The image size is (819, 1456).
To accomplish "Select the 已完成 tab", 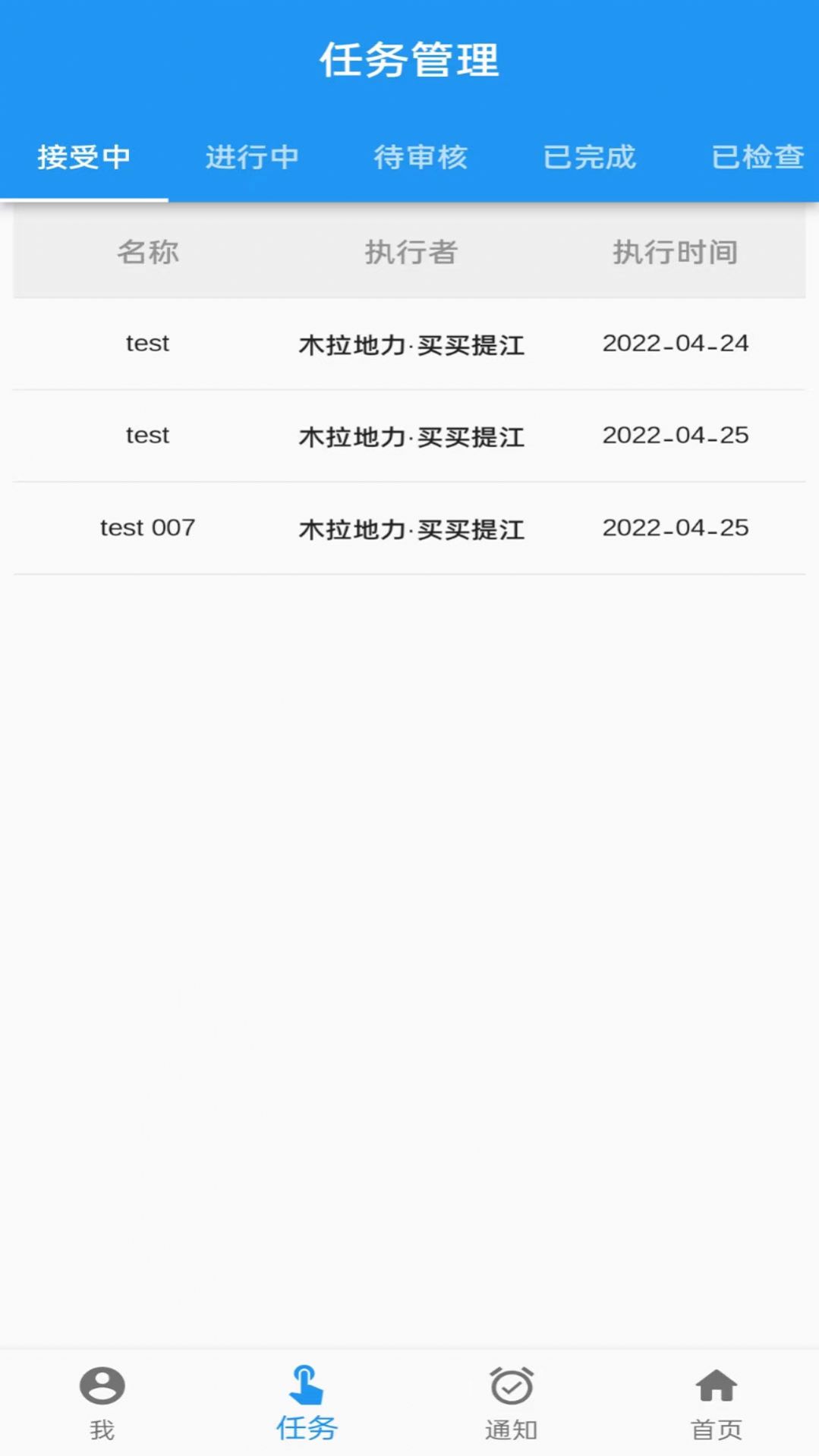I will [590, 158].
